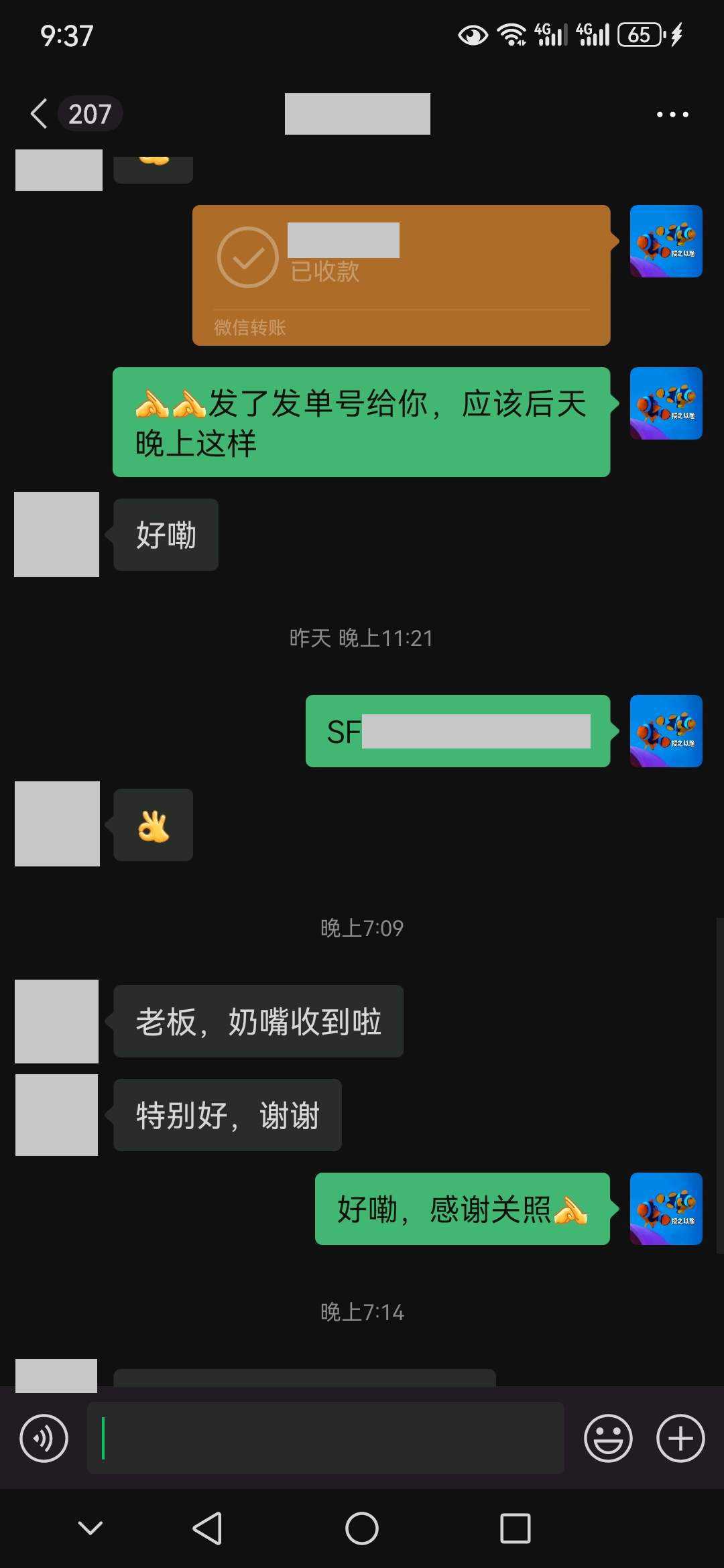Open contact avatar next to 老板，奶嘴收到啦

click(56, 1021)
